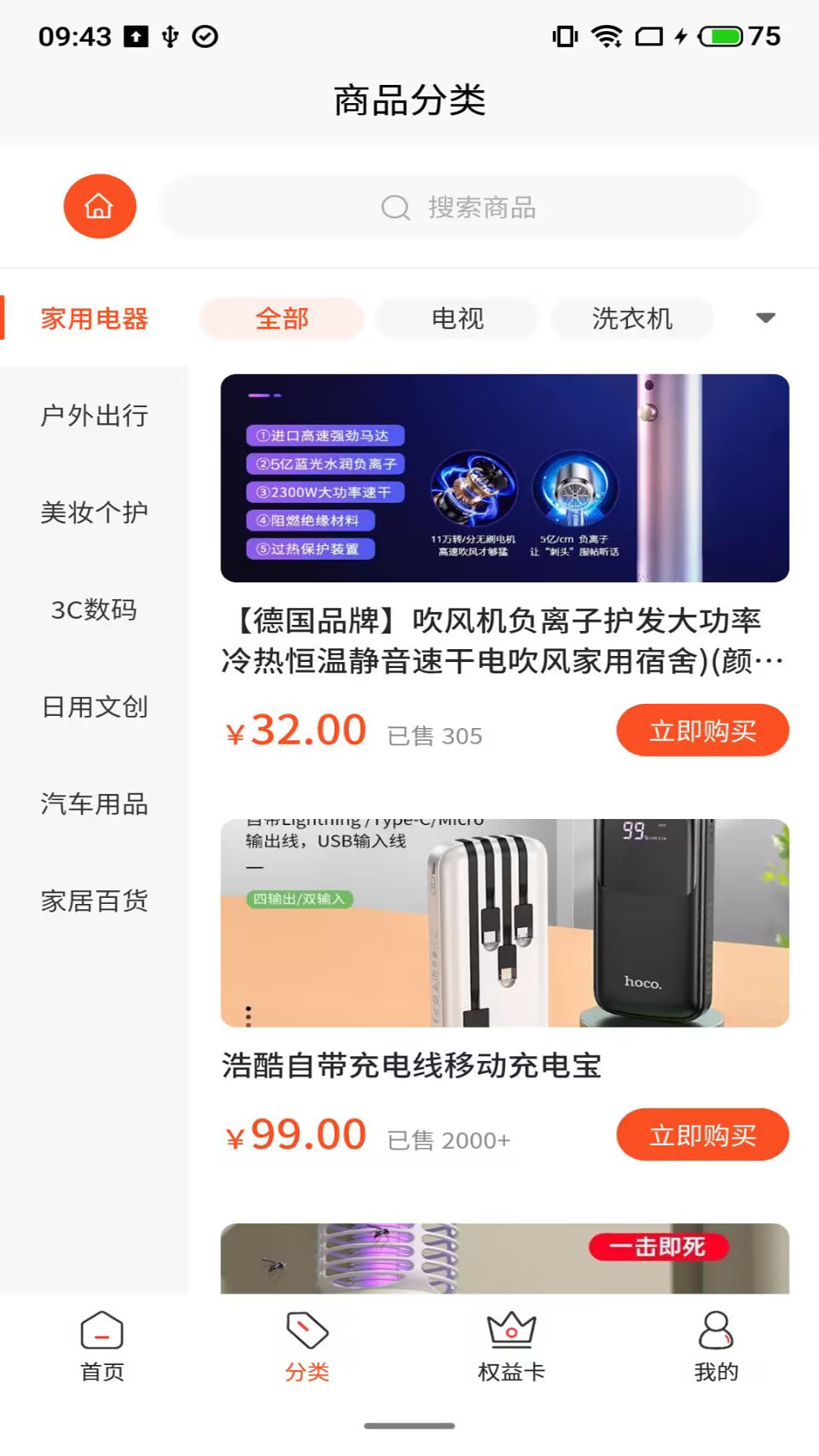Tap the orange home icon button

[99, 206]
